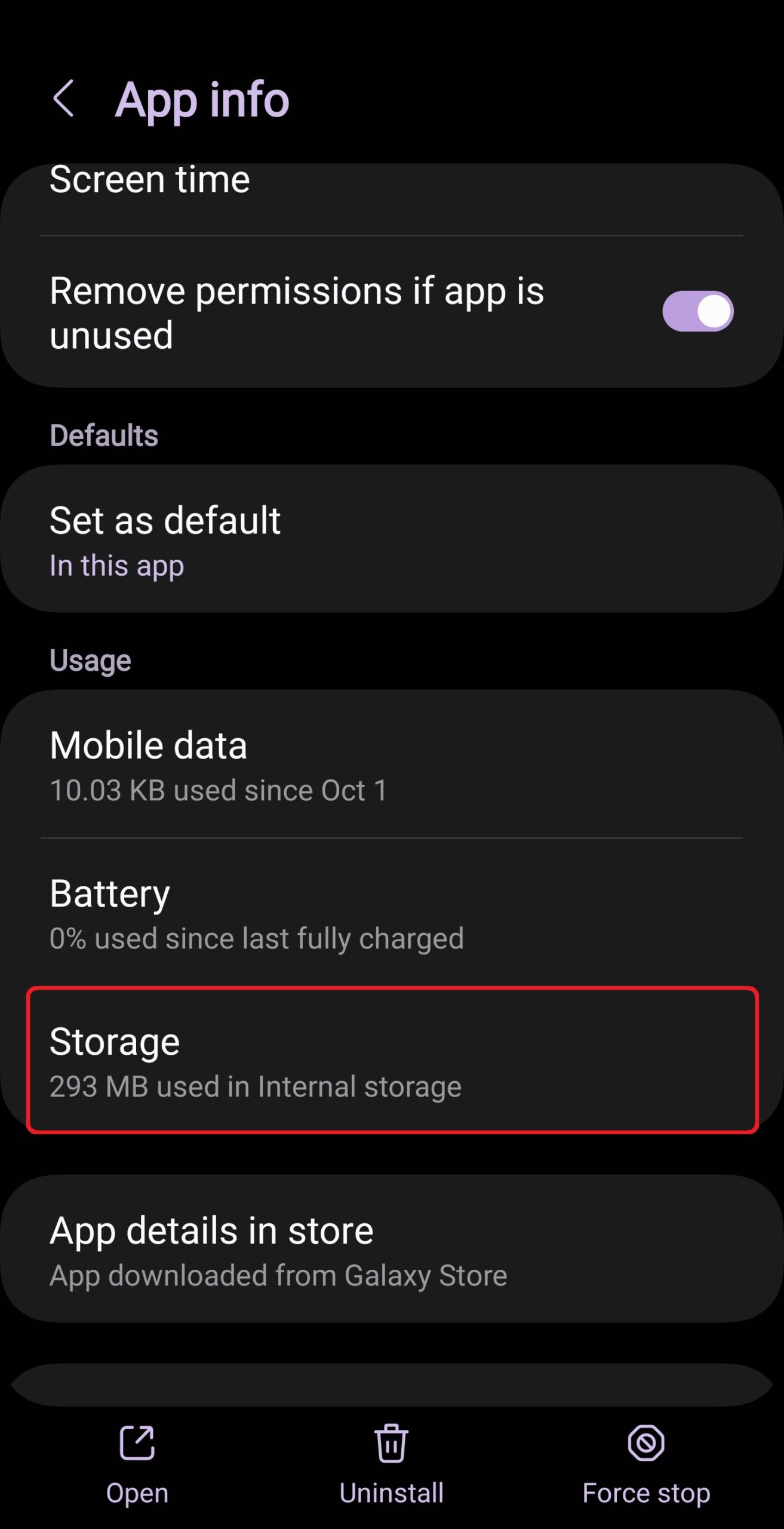The width and height of the screenshot is (784, 1529).
Task: Toggle Remove permissions if app is unused
Action: 697,311
